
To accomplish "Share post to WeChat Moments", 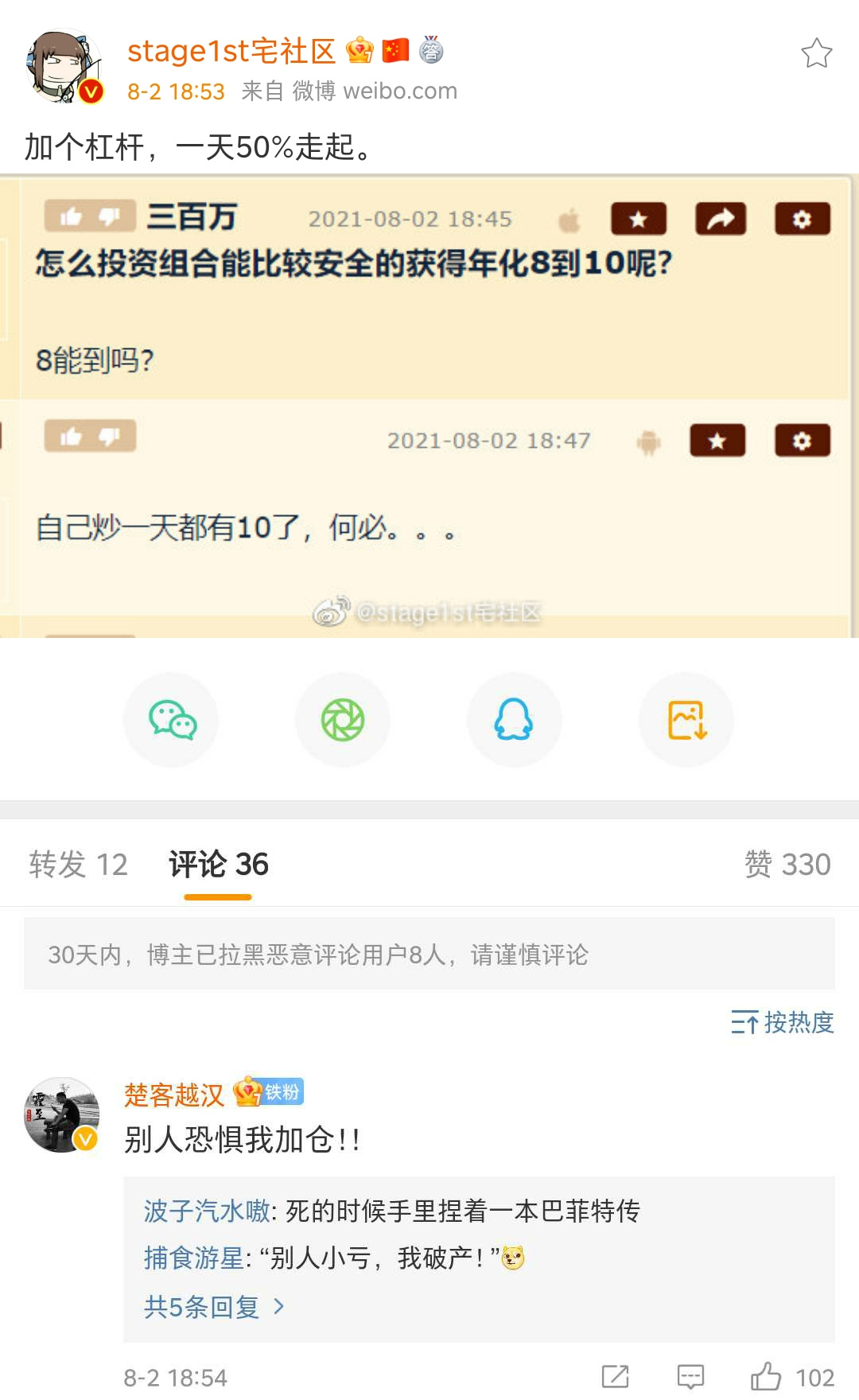I will coord(343,720).
